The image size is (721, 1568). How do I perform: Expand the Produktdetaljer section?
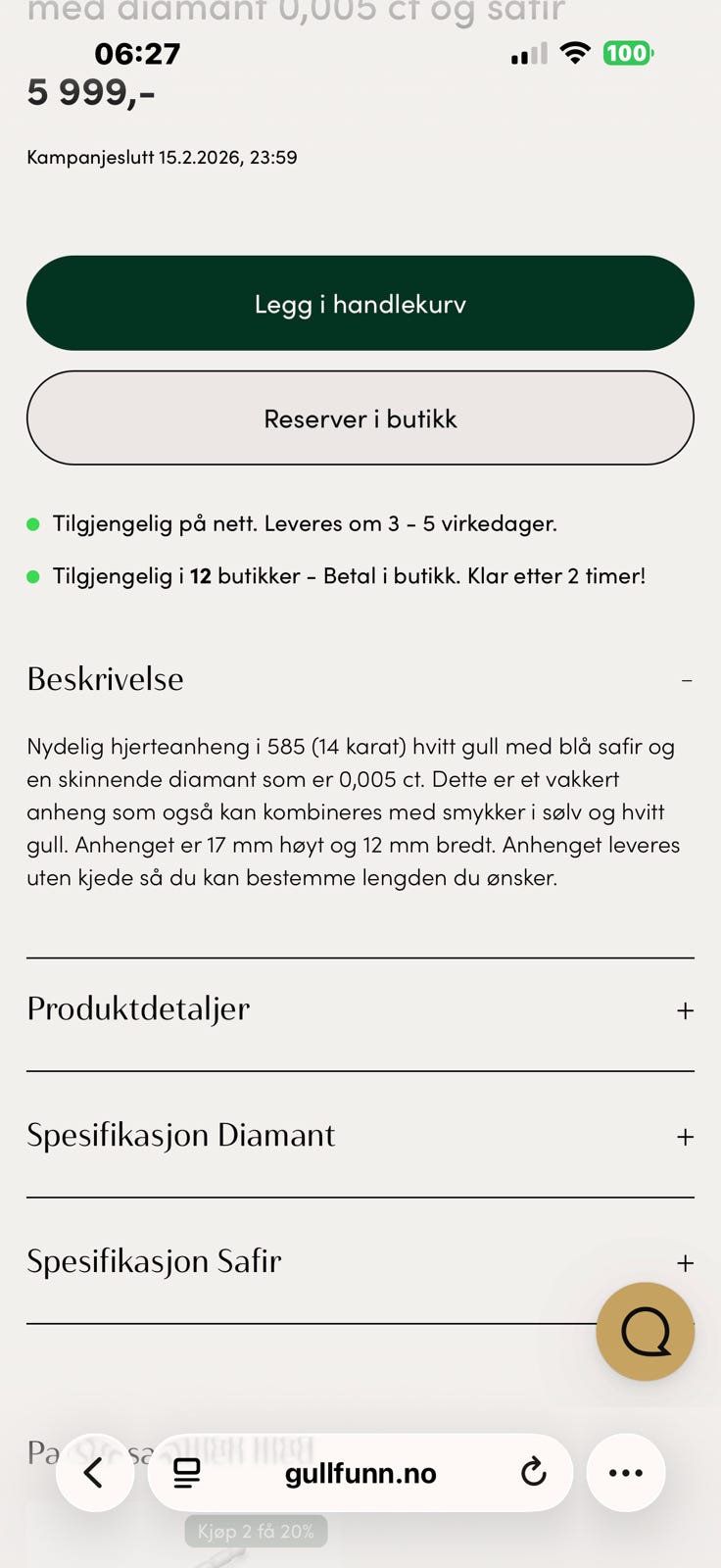pyautogui.click(x=685, y=1009)
